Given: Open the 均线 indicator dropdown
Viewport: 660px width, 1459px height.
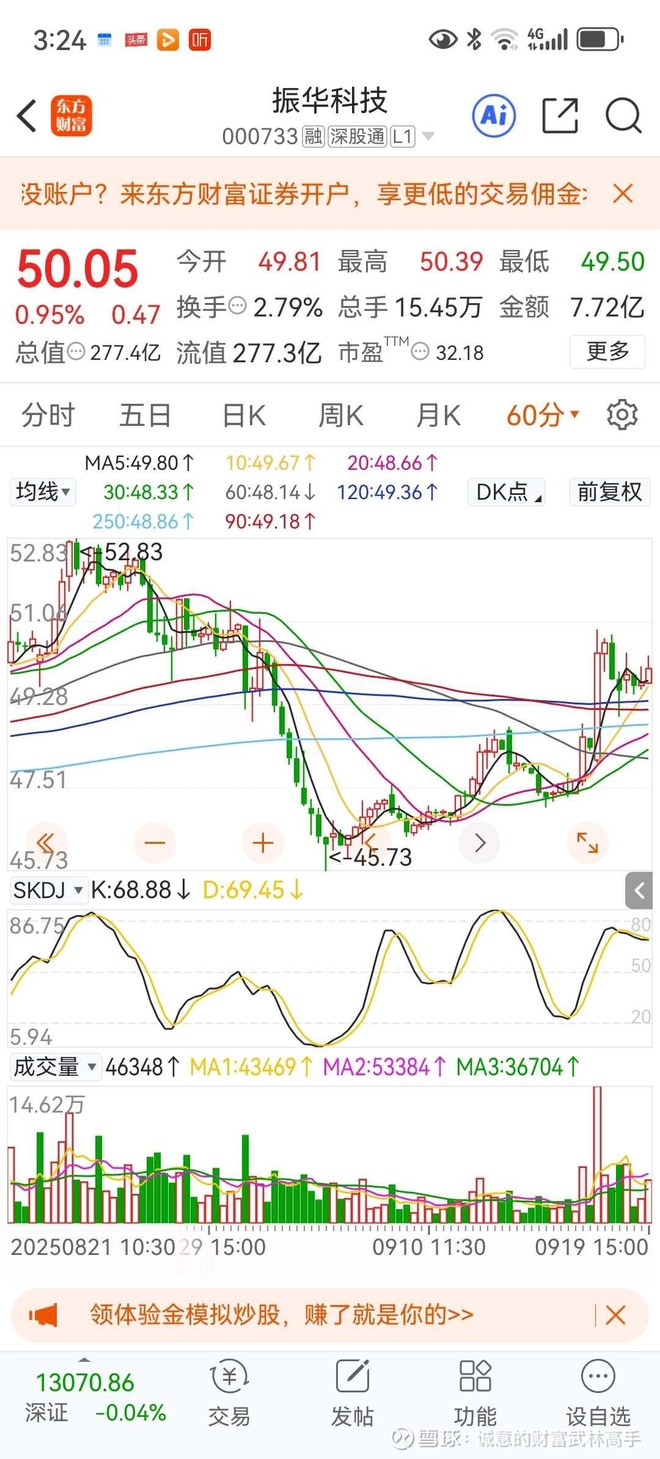Looking at the screenshot, I should click(x=44, y=492).
